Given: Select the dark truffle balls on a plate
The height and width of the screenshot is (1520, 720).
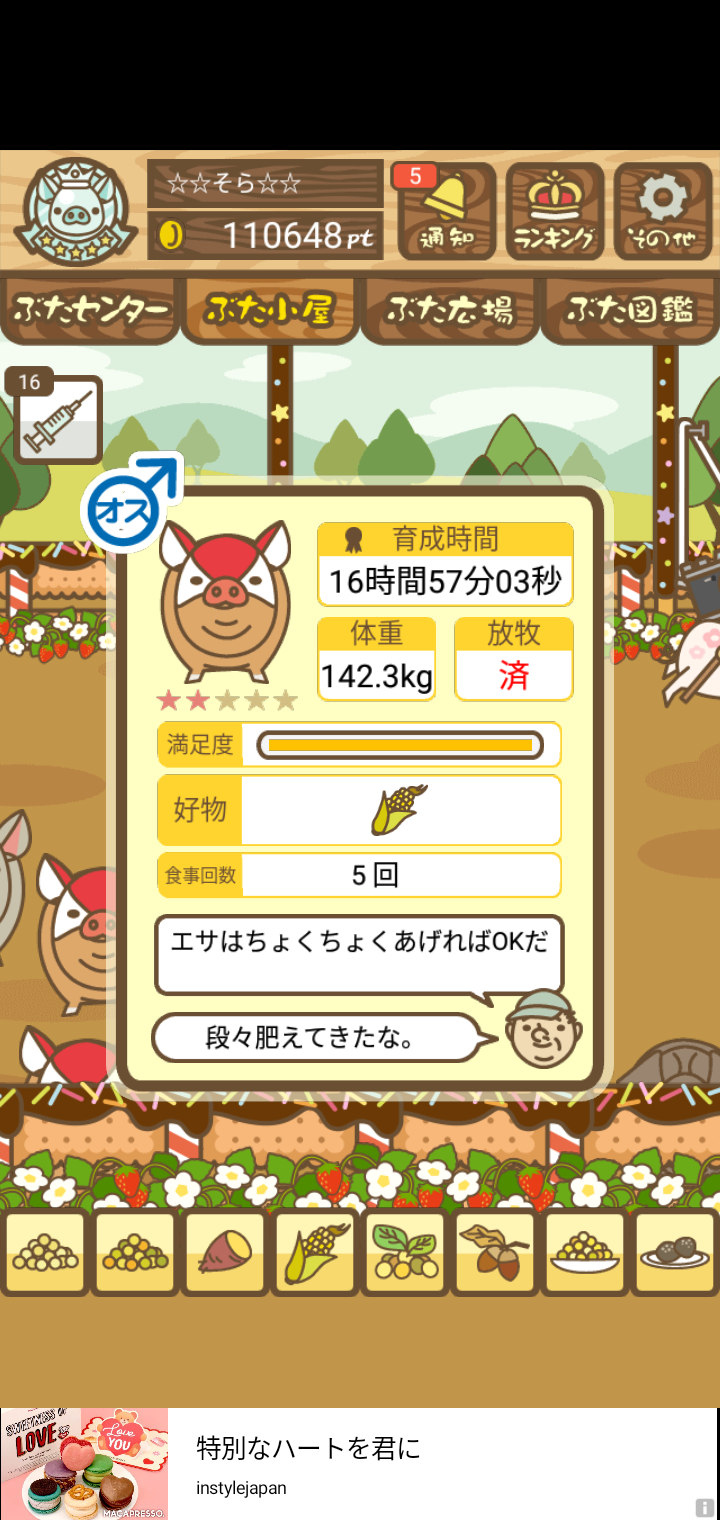Looking at the screenshot, I should [675, 1252].
